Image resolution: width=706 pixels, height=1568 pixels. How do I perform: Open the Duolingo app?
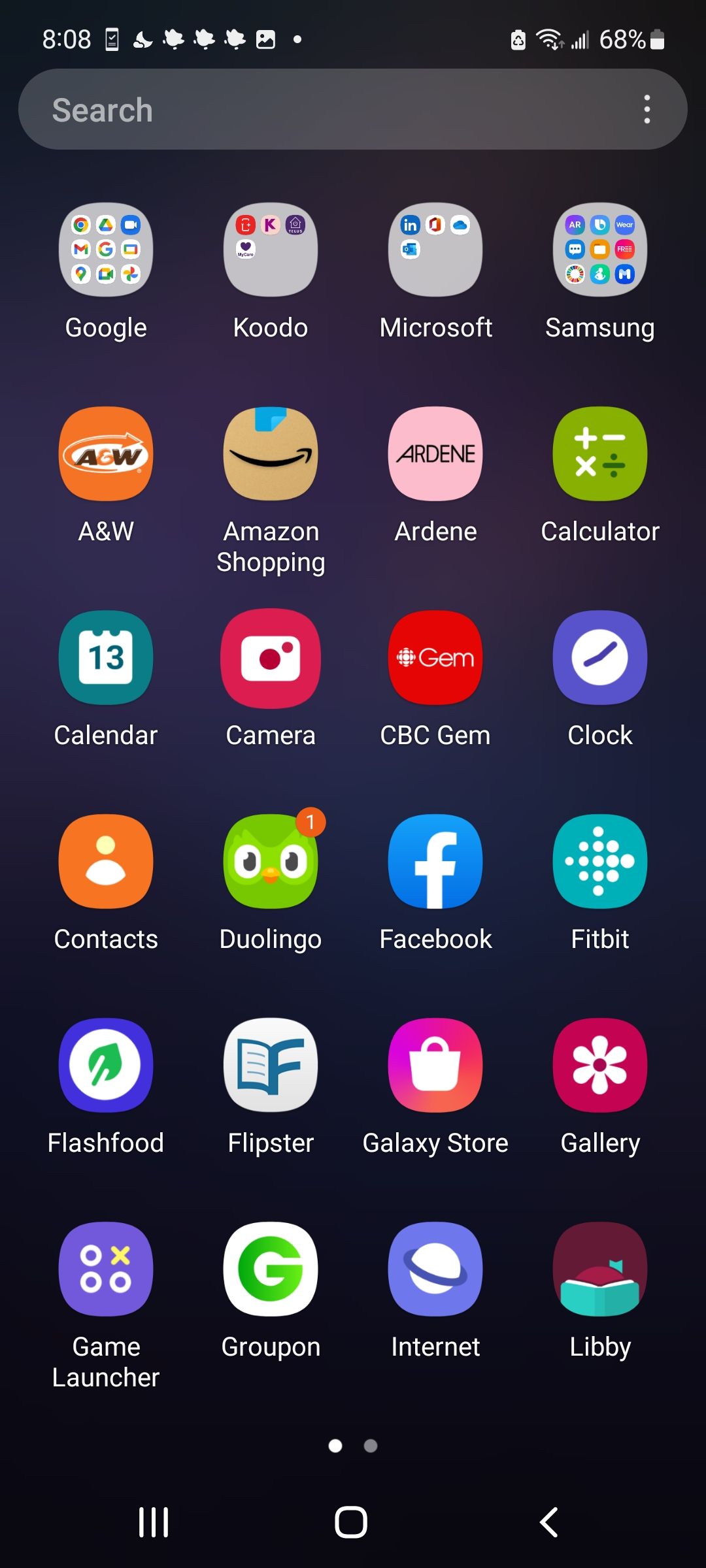tap(270, 862)
